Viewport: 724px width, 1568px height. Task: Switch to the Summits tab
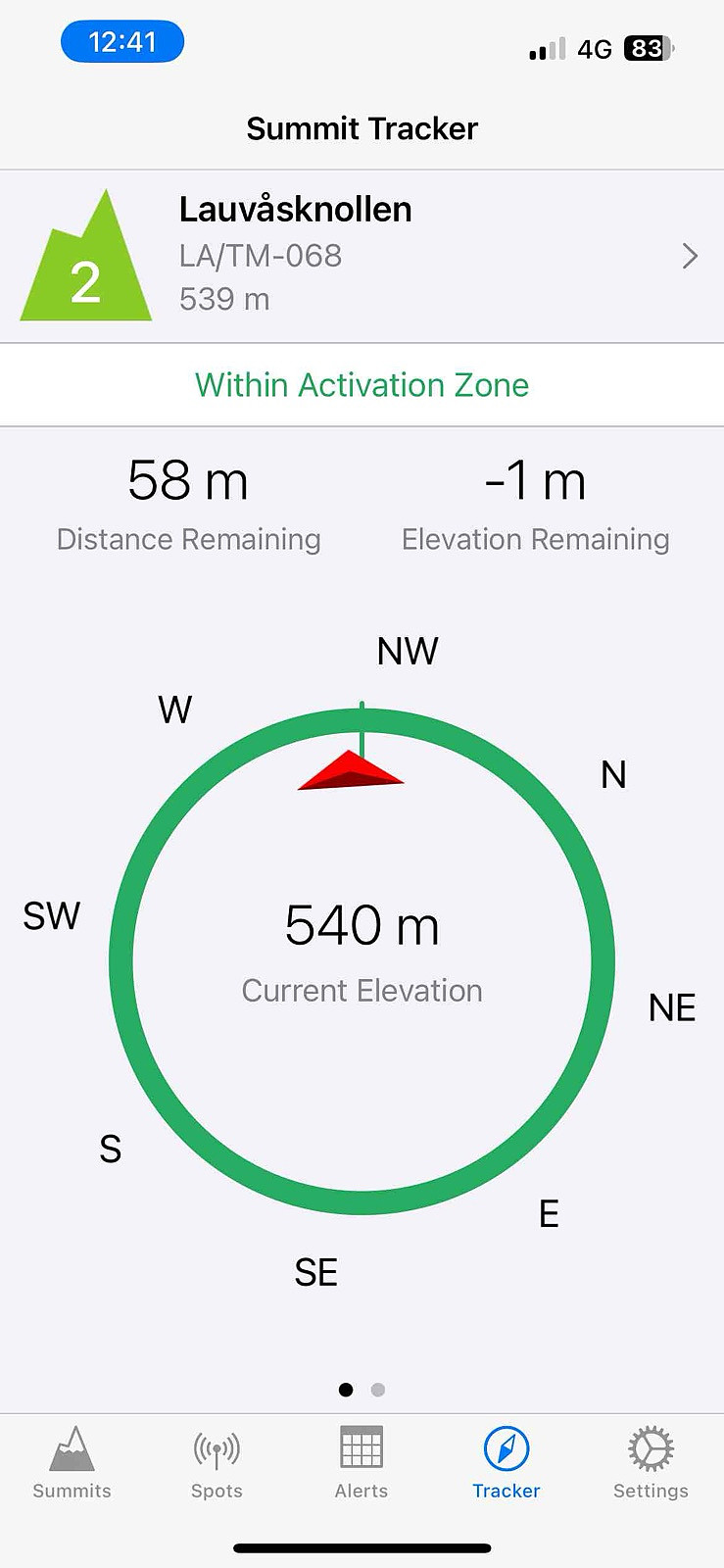[x=72, y=1463]
